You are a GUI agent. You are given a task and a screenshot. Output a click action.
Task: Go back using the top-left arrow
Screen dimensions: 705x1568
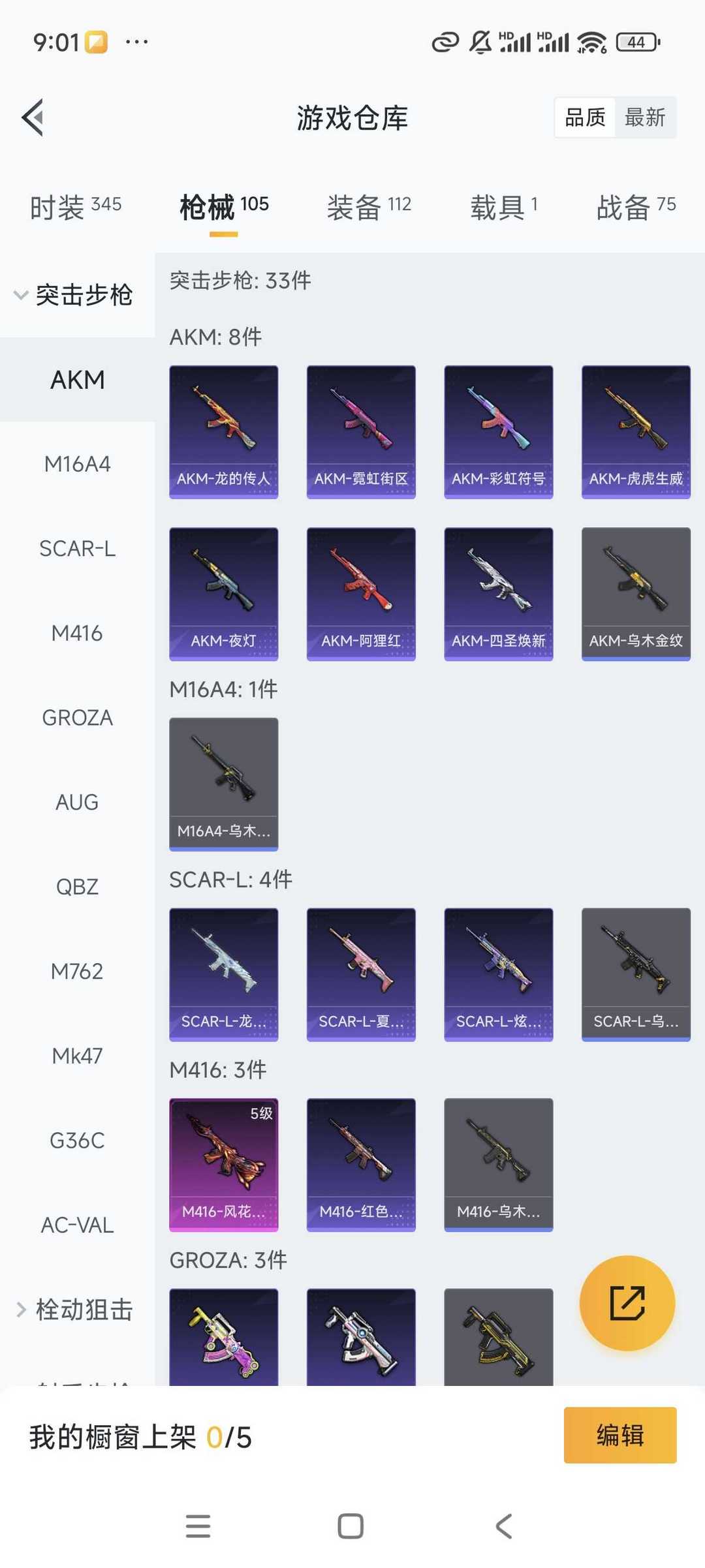coord(33,117)
